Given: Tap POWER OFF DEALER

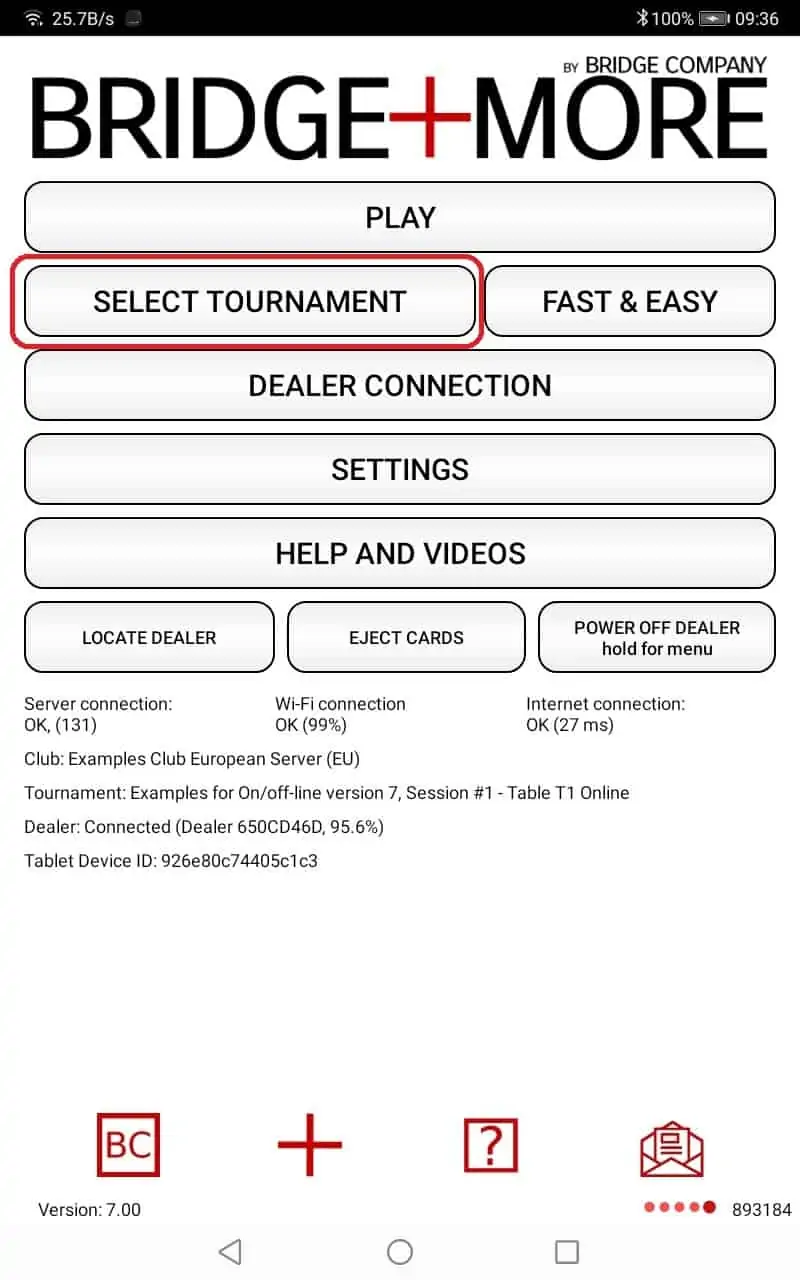Looking at the screenshot, I should pyautogui.click(x=657, y=637).
